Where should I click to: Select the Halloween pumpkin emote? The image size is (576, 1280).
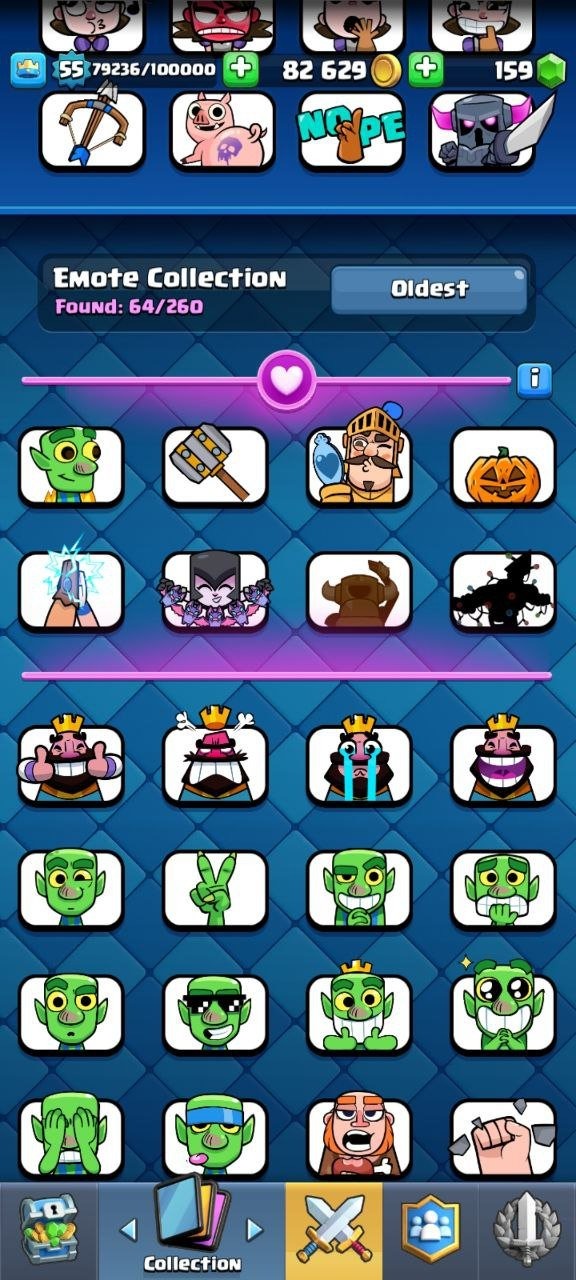(503, 466)
